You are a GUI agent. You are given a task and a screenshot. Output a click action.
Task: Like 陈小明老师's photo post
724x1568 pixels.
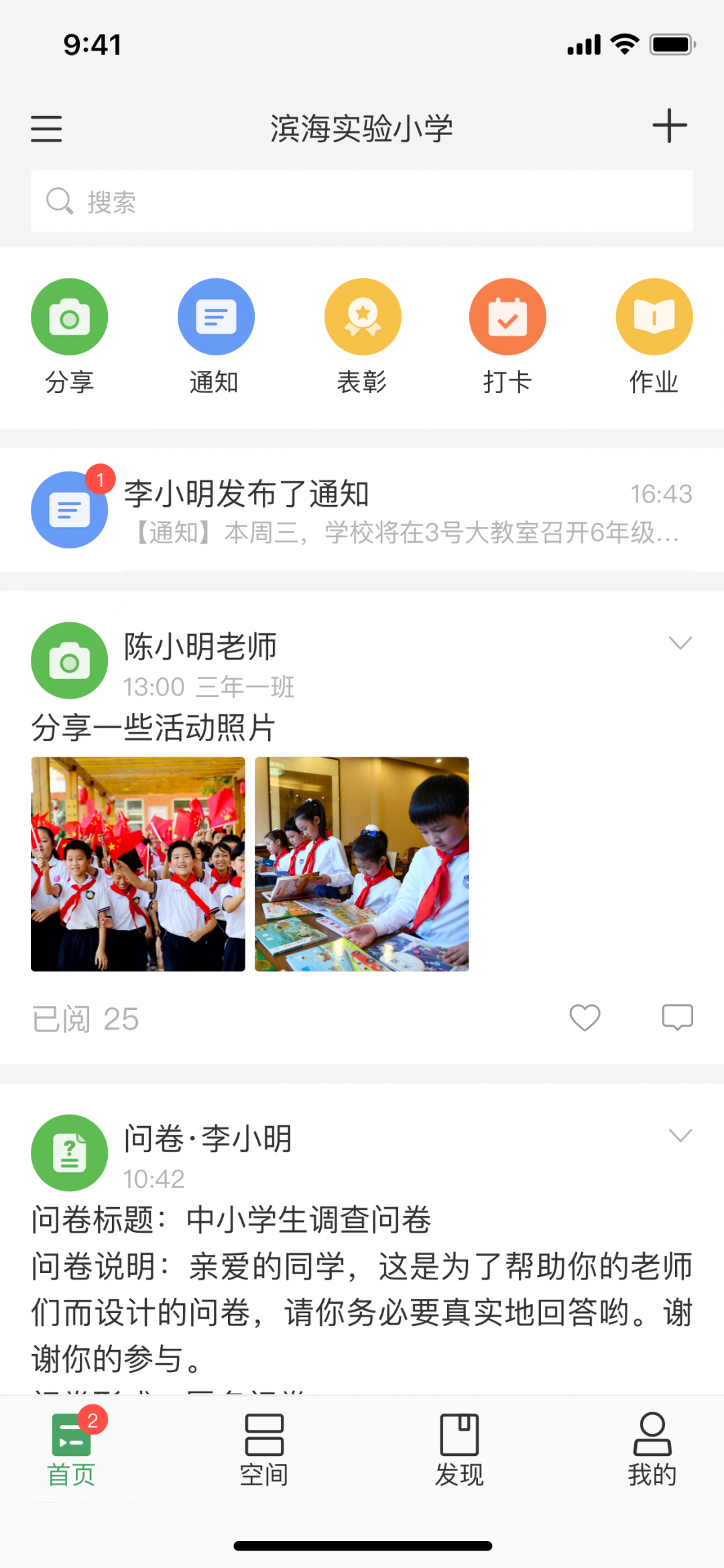[585, 1017]
